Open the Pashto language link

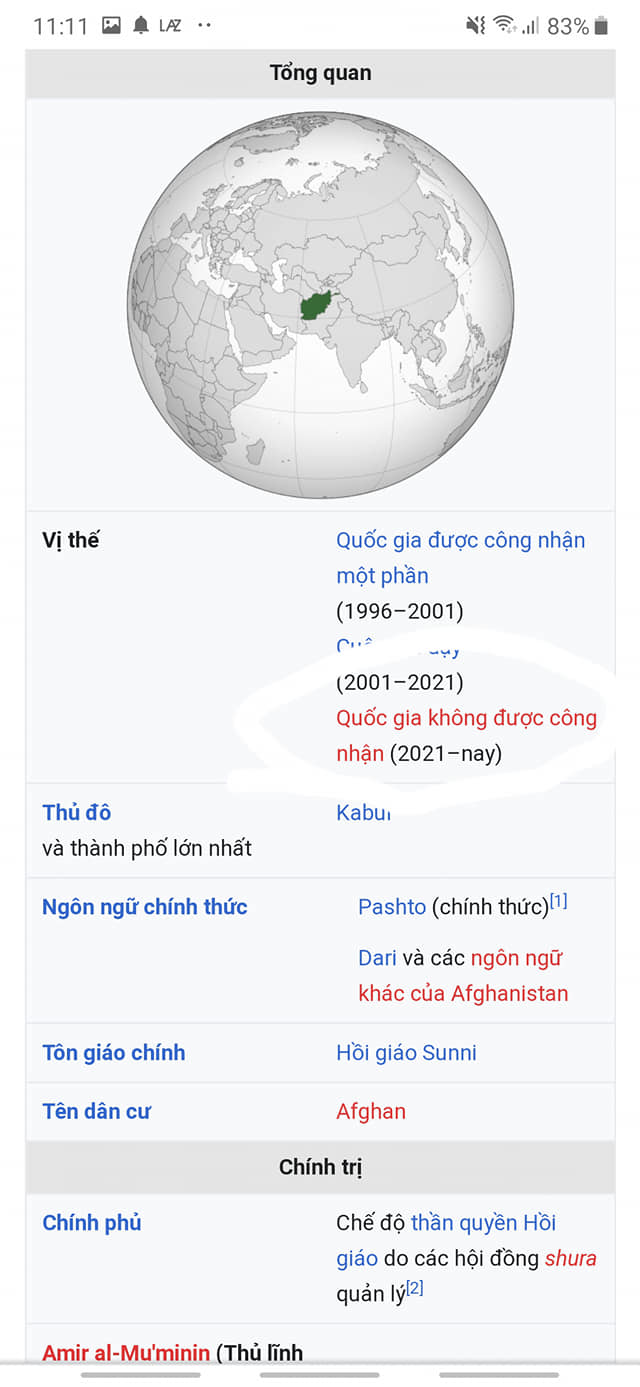click(392, 907)
